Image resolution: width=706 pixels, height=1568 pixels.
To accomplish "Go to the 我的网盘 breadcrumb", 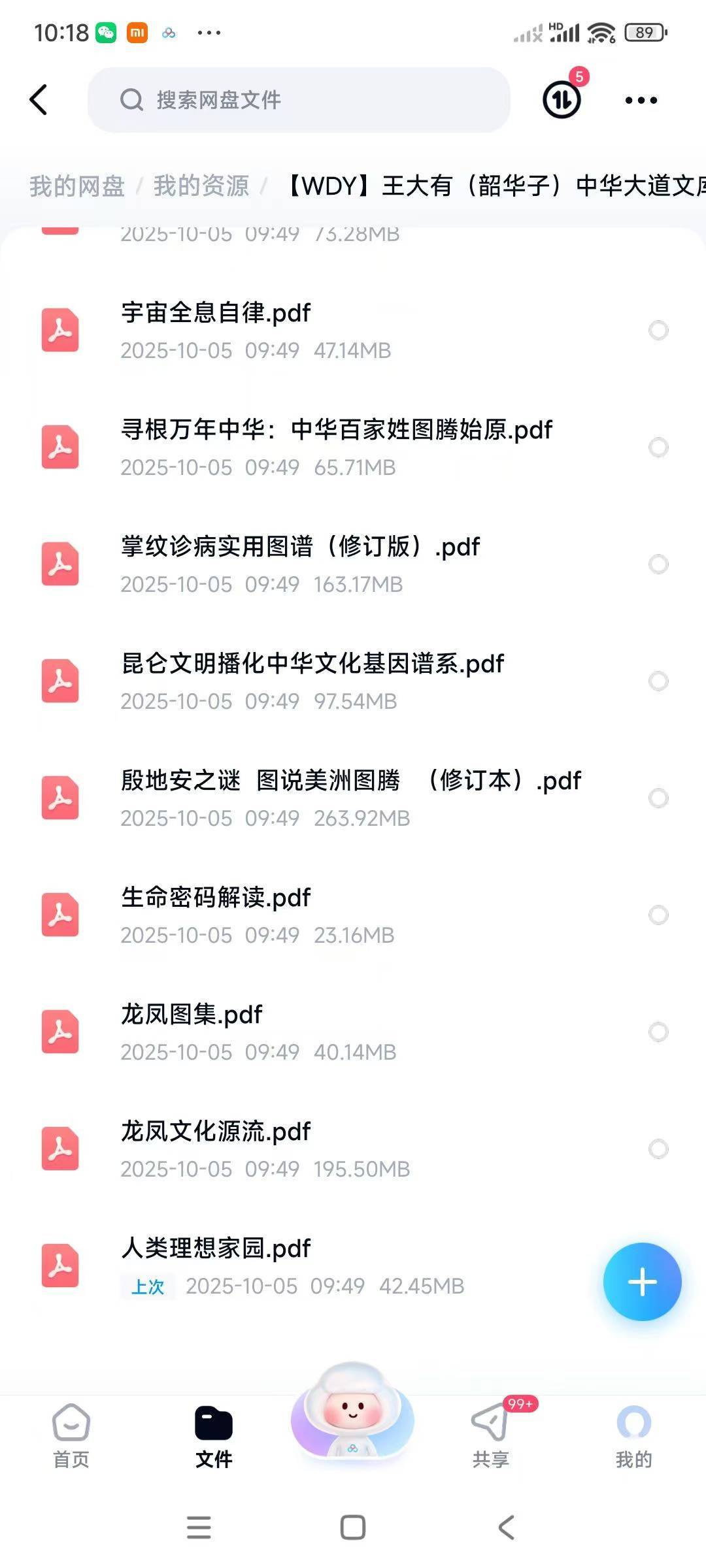I will click(x=77, y=186).
